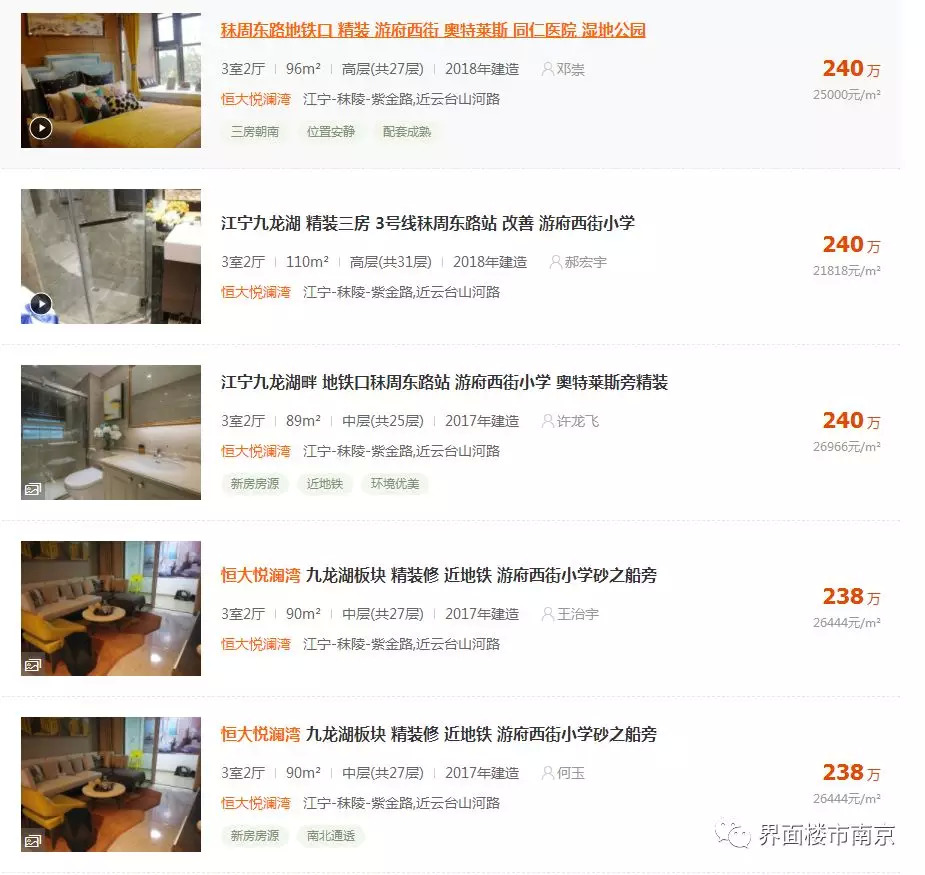Open the listing titled 秣周东路地铁口 精装 游府西街
The height and width of the screenshot is (875, 925).
point(433,30)
